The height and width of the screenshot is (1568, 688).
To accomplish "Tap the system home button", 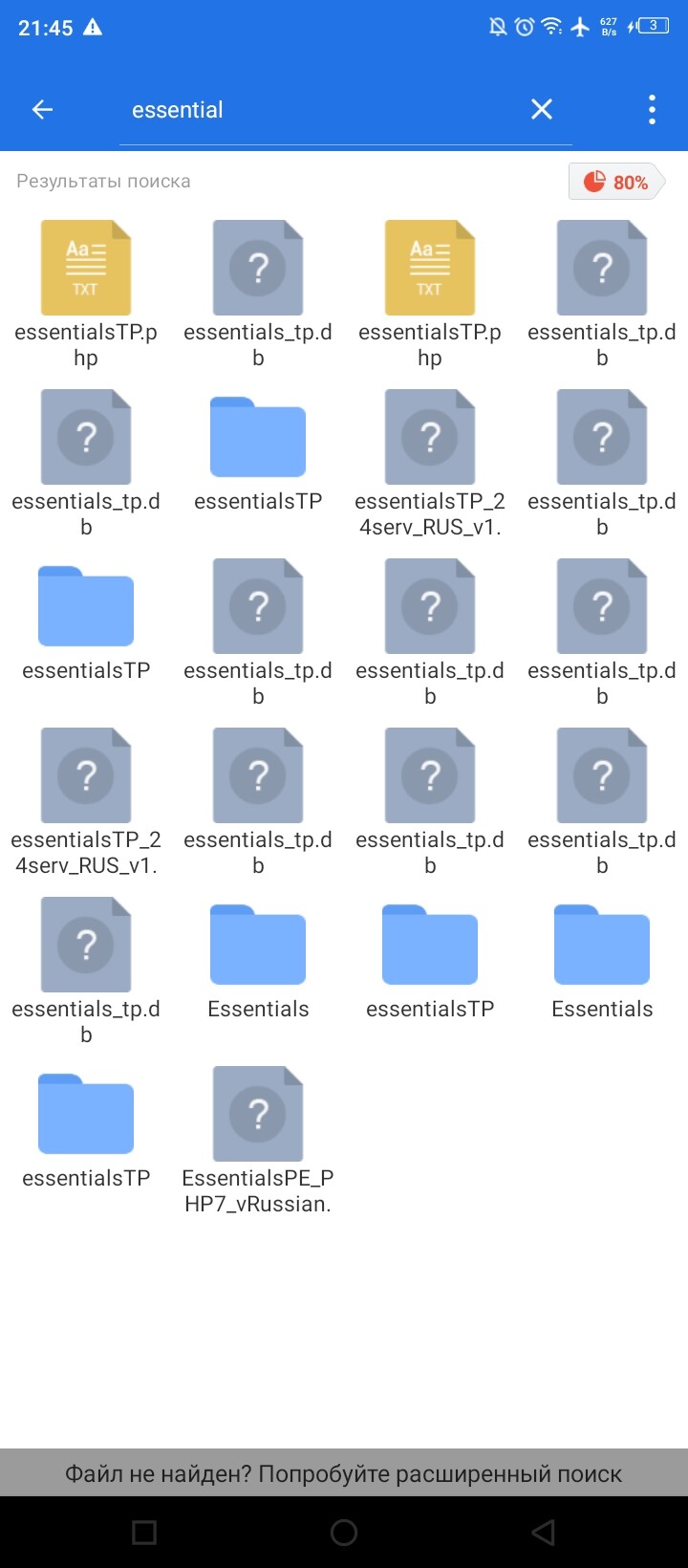I will (344, 1533).
